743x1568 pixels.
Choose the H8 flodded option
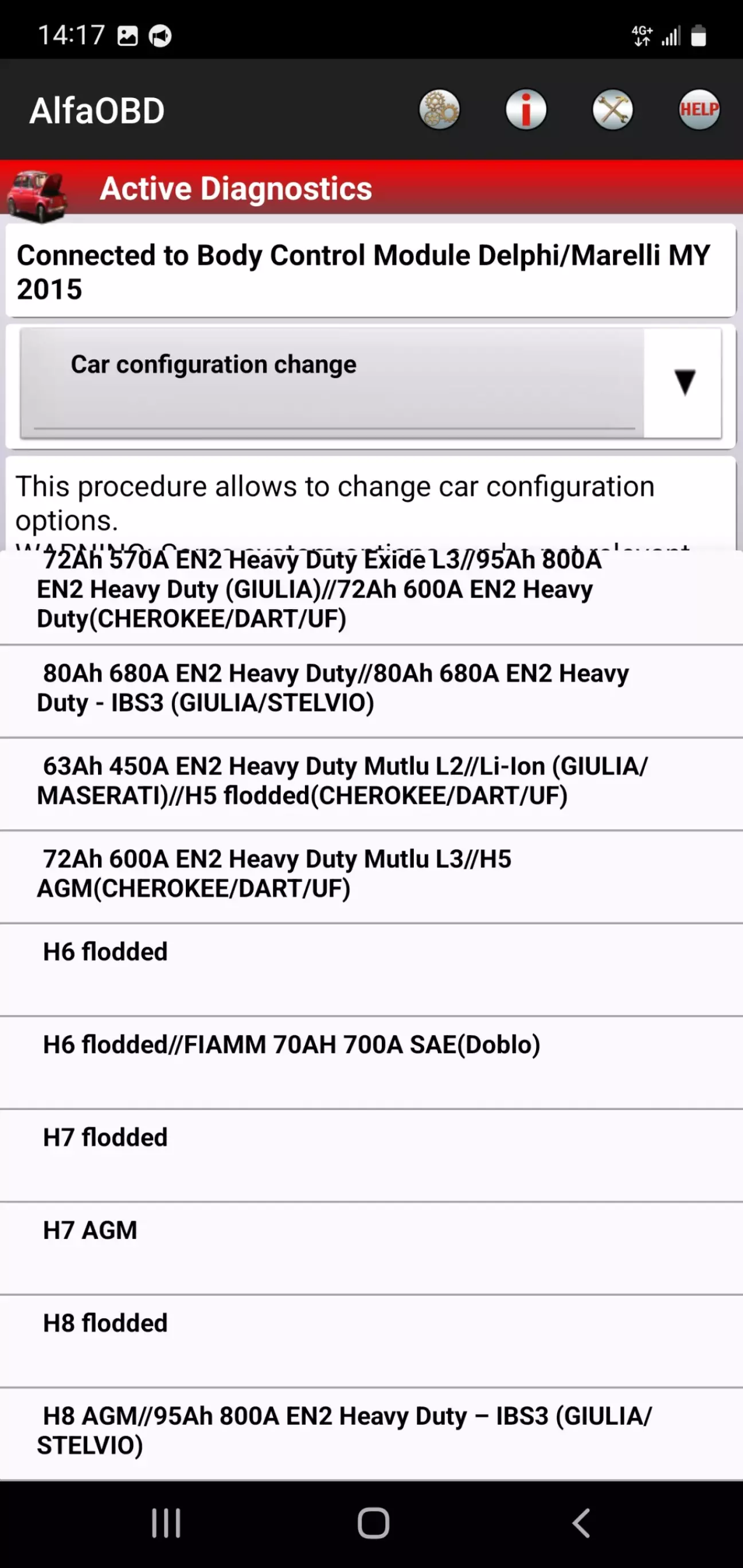[x=372, y=1339]
